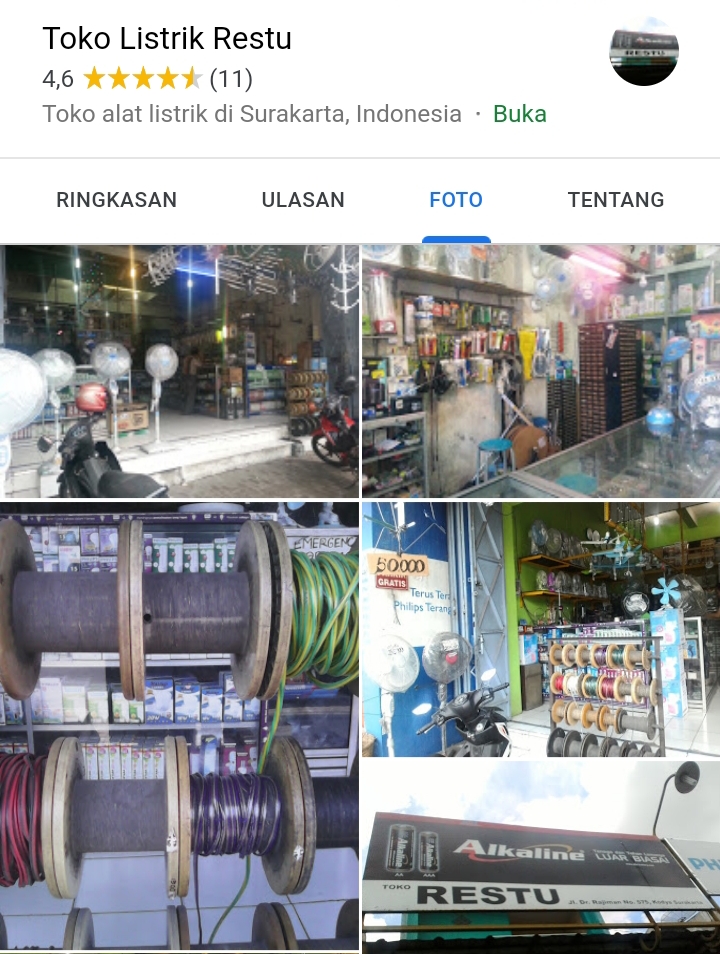The height and width of the screenshot is (954, 720).
Task: Open the Ulasan tab
Action: 303,200
